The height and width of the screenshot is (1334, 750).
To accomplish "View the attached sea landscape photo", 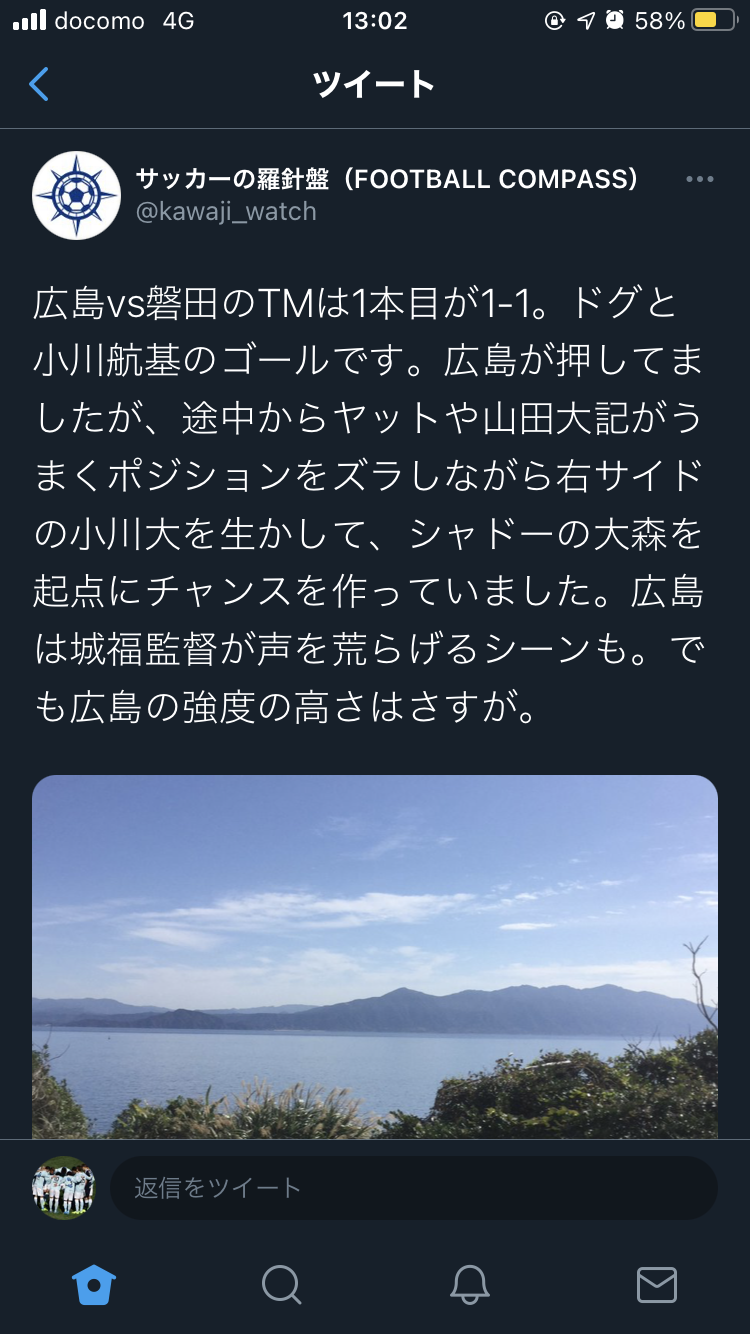I will point(375,955).
